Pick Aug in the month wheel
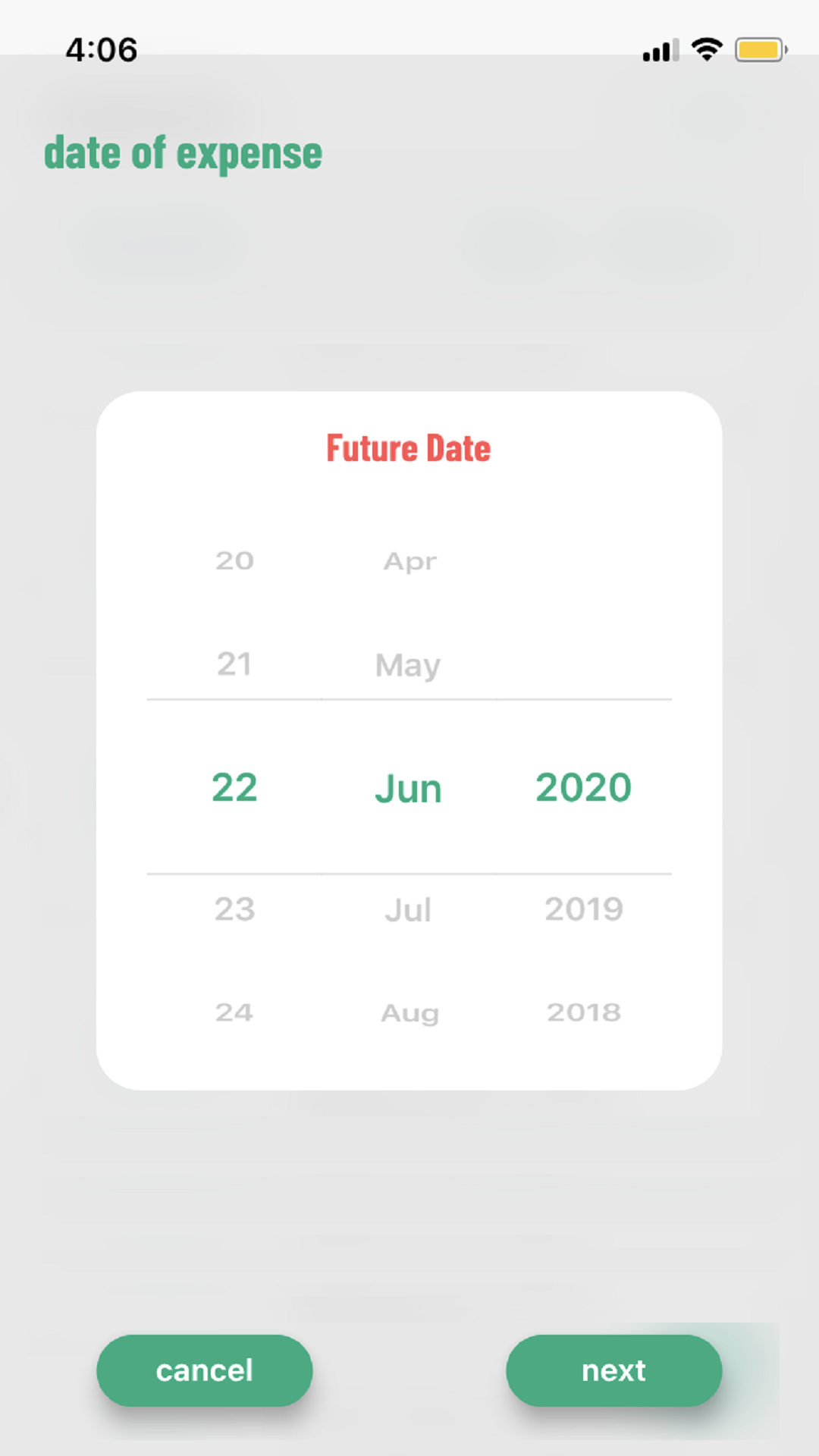The image size is (819, 1456). [409, 1013]
